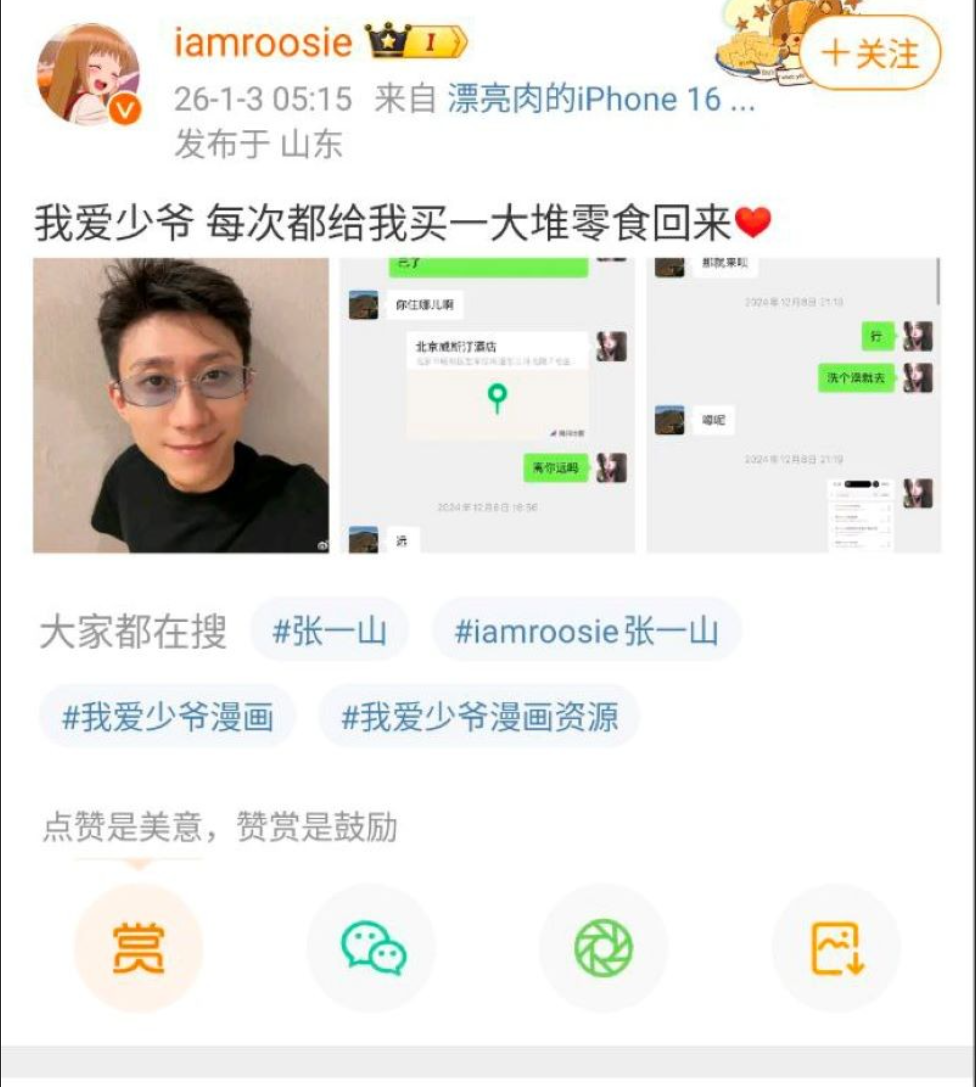Viewport: 976px width, 1087px height.
Task: Follow iamroosie with the 关注 button
Action: point(871,53)
